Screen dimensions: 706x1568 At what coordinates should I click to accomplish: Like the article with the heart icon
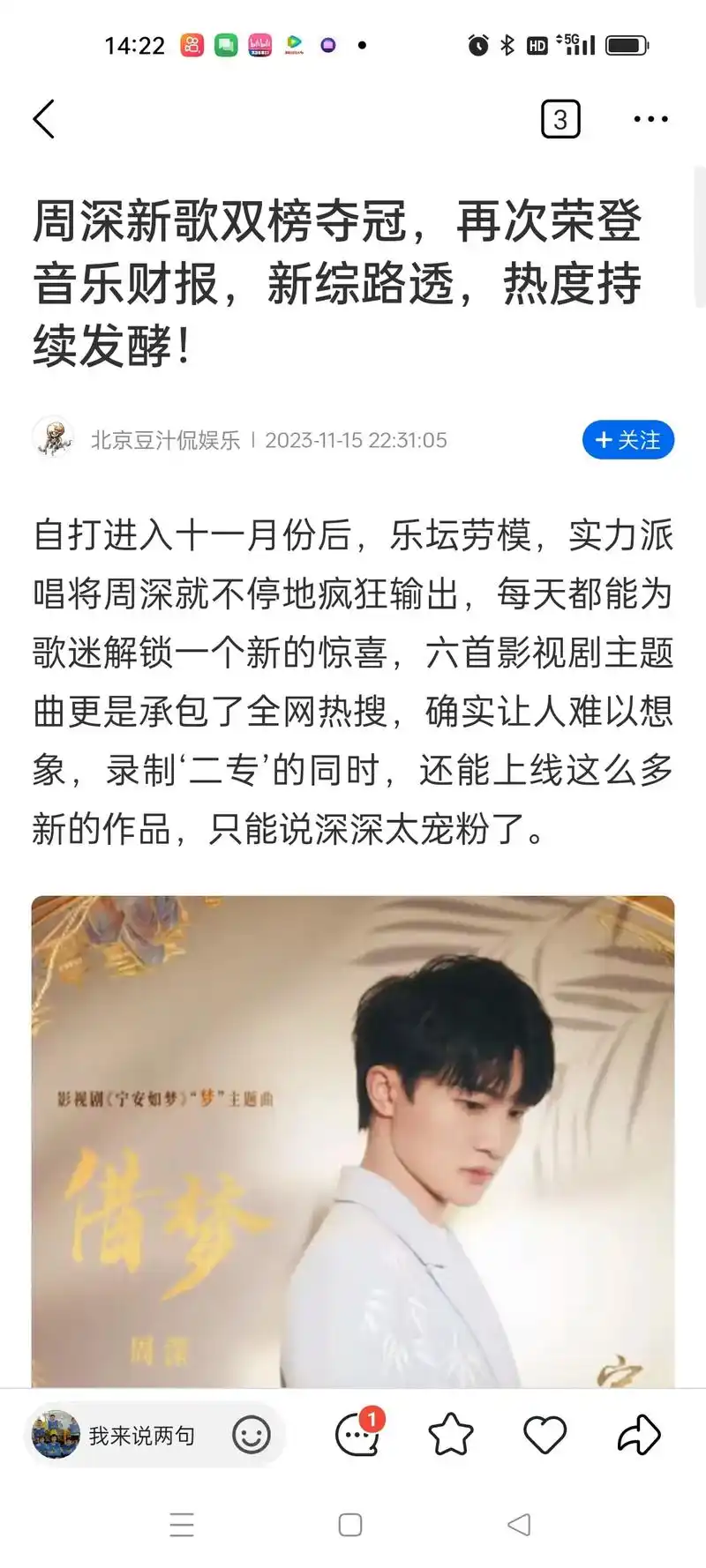point(544,1435)
